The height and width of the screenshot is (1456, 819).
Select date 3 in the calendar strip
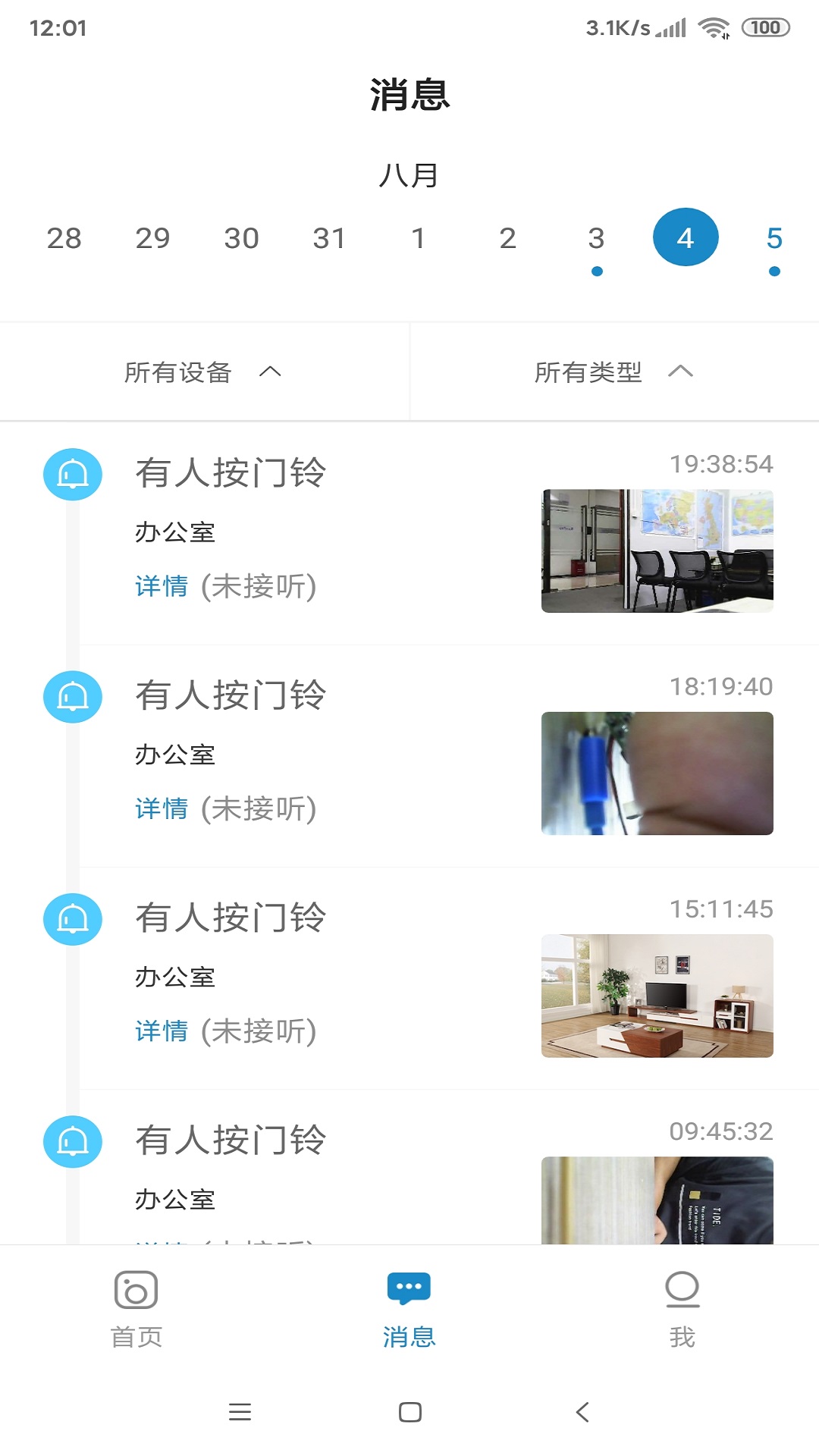[x=596, y=238]
